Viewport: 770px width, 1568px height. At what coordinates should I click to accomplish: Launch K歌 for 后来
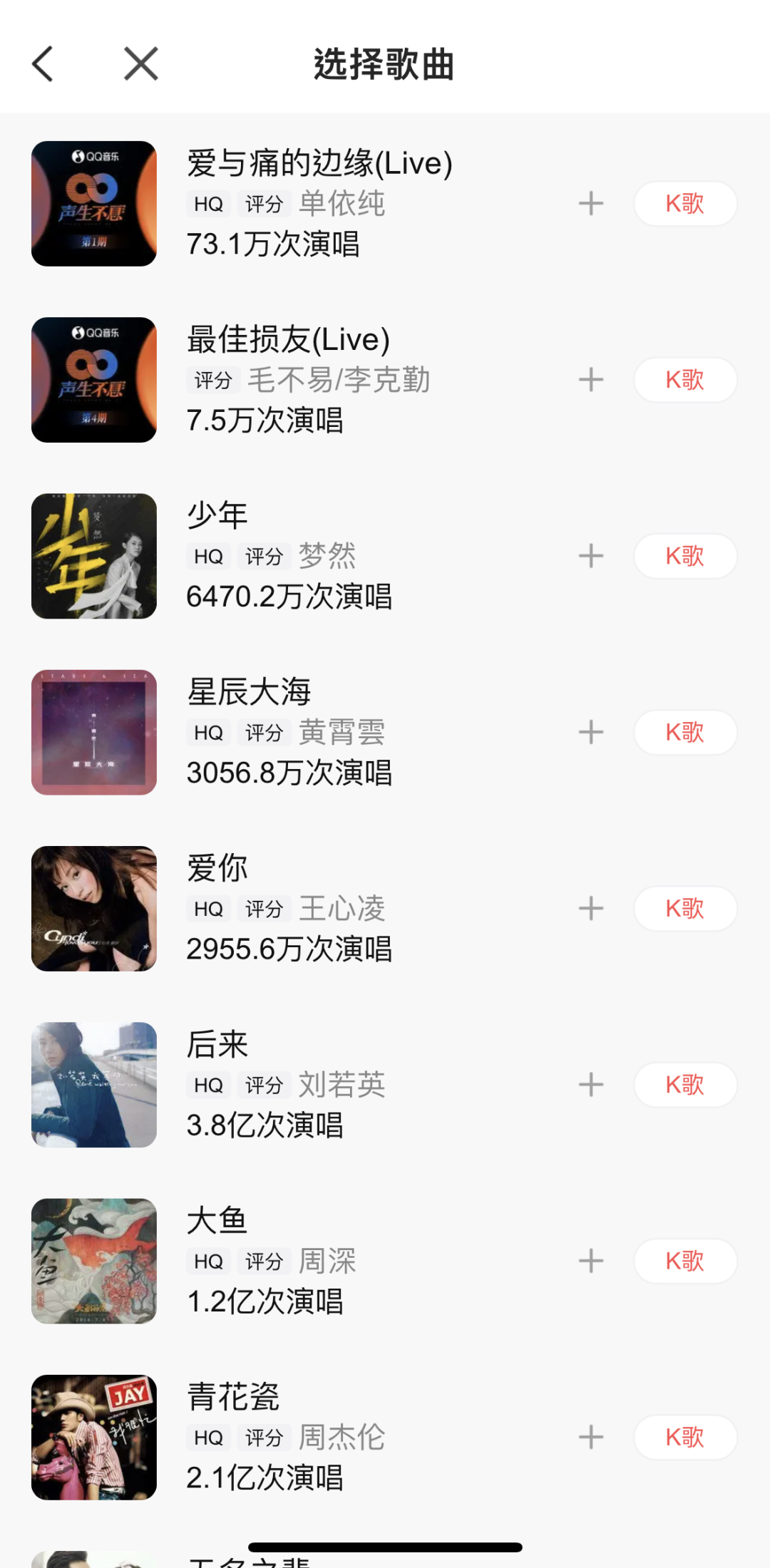click(x=684, y=1085)
